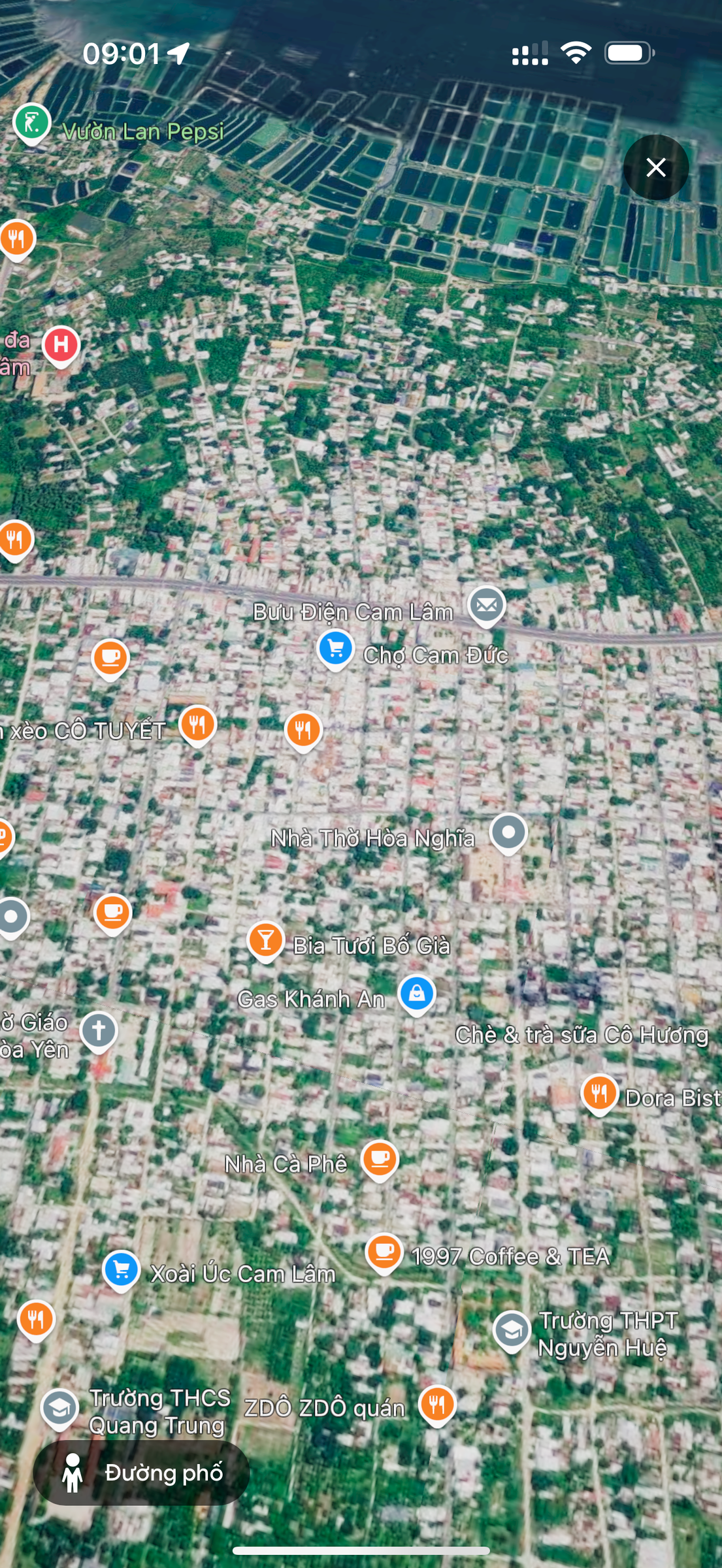Select Nhà Thờ Hòa Nghĩa marker
Image resolution: width=722 pixels, height=1568 pixels.
pyautogui.click(x=508, y=833)
